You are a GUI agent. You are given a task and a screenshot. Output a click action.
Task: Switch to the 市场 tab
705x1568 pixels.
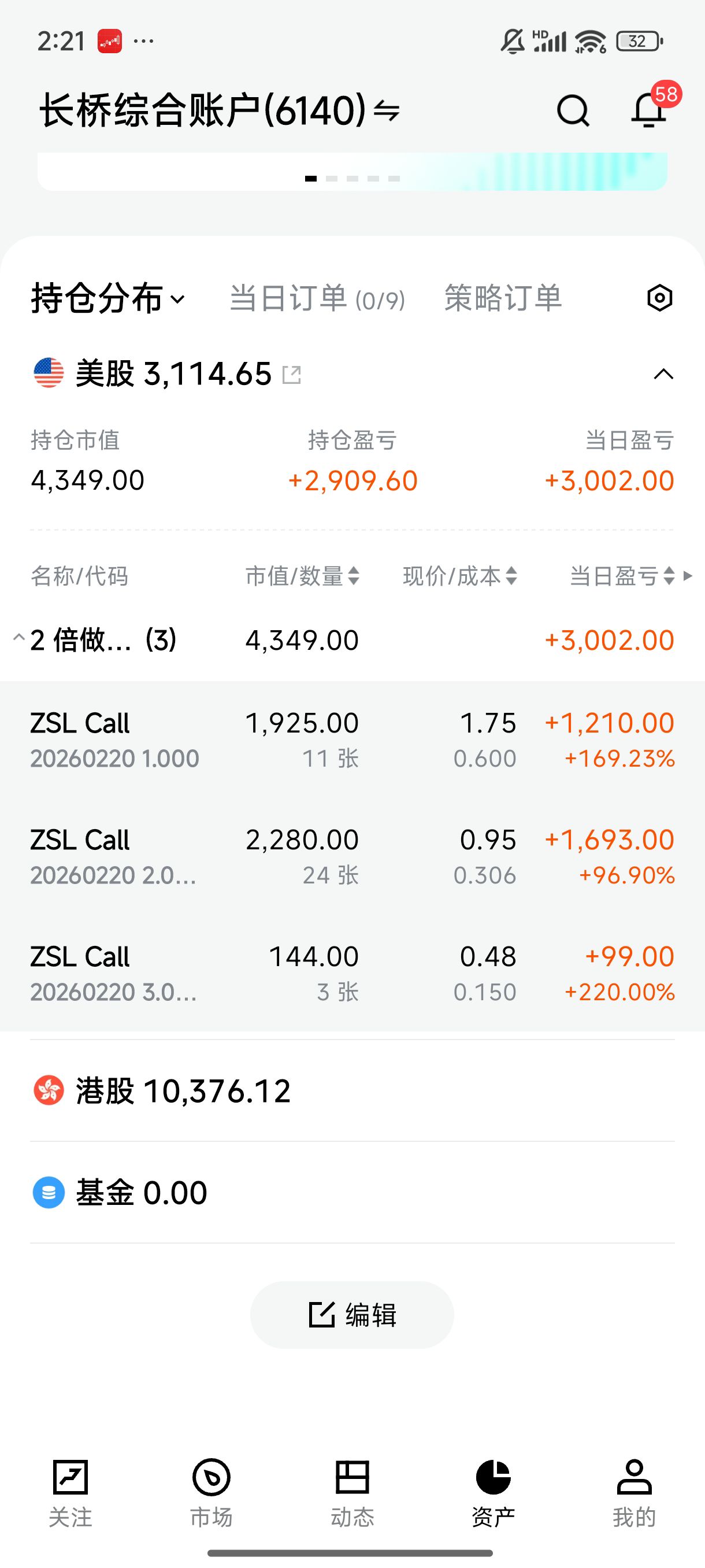click(x=211, y=1493)
